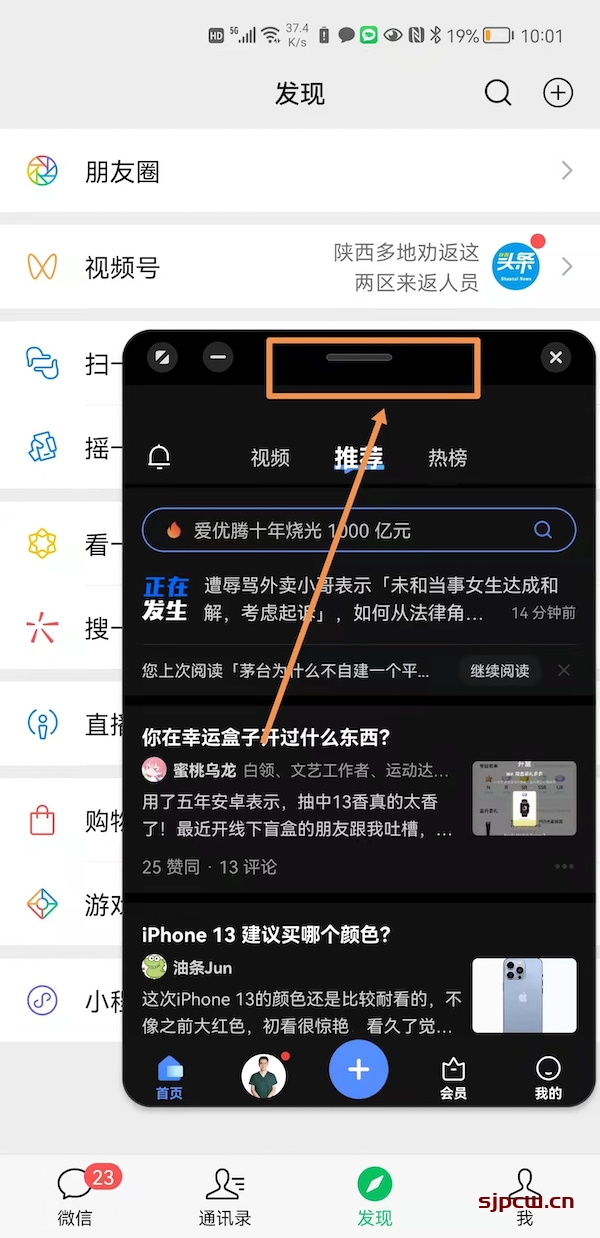This screenshot has width=600, height=1238.
Task: Open question 你在幸运盒子开过什么东西
Action: (266, 738)
